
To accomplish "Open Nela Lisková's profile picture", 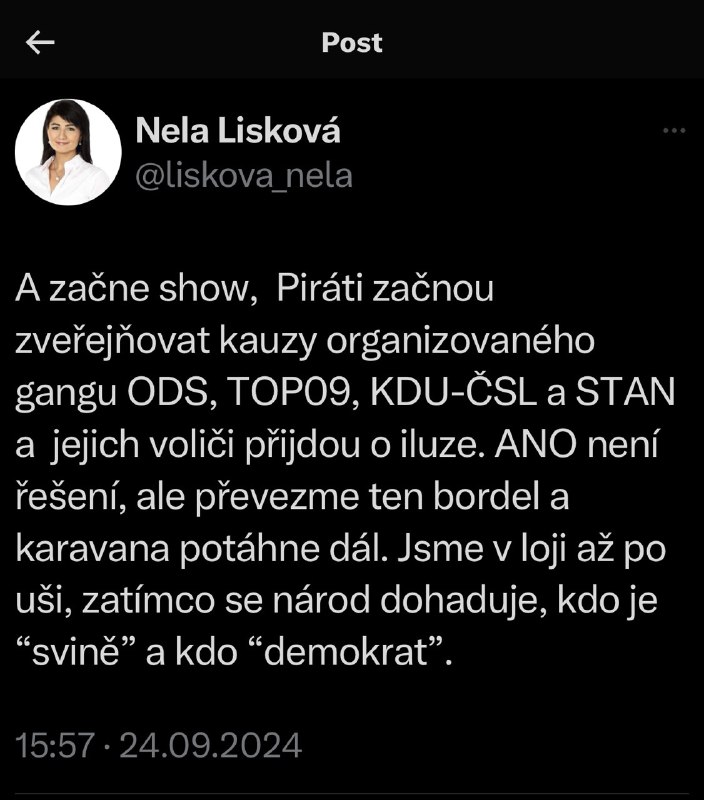I will 68,153.
